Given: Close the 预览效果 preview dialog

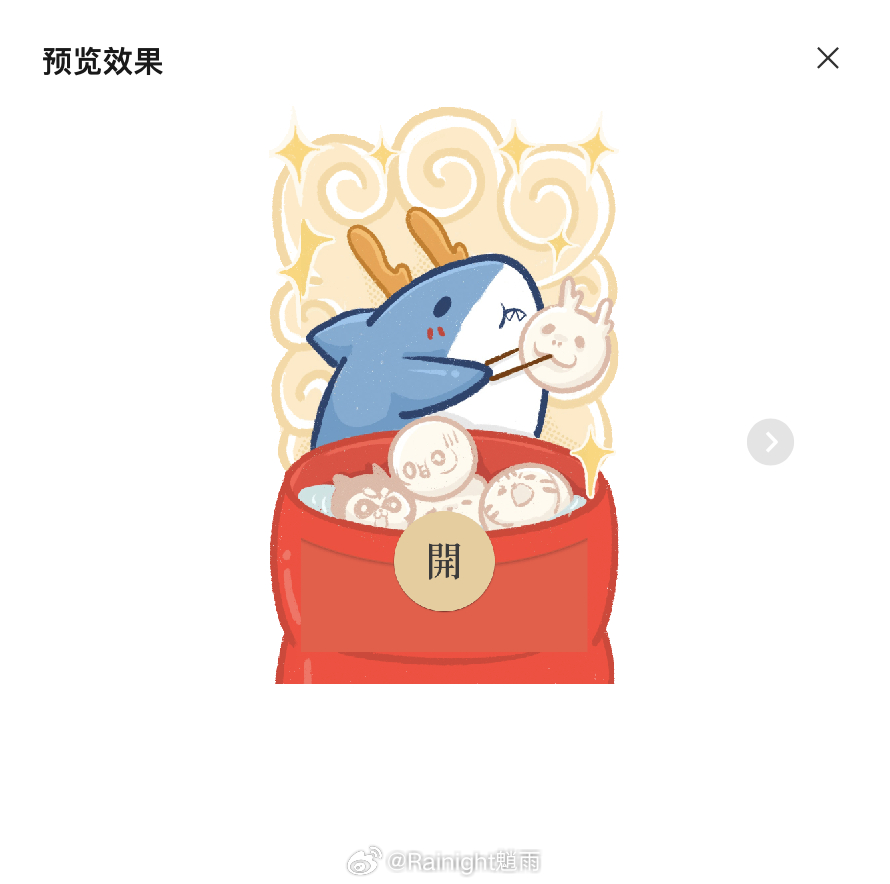Looking at the screenshot, I should pyautogui.click(x=827, y=59).
